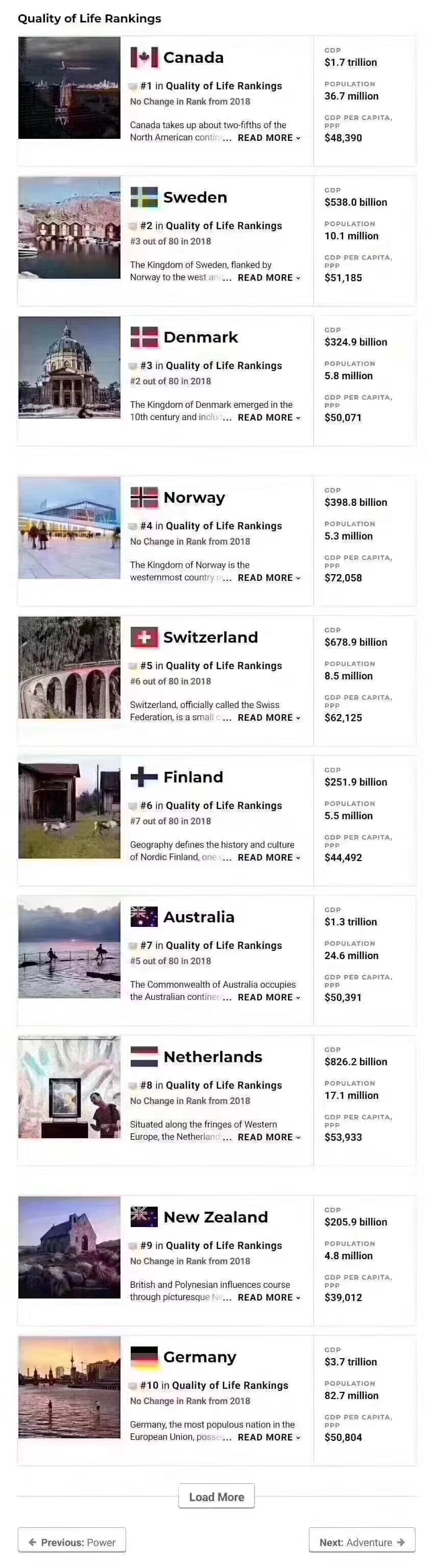The image size is (434, 1568).
Task: Expand READ MORE for Switzerland
Action: [269, 718]
